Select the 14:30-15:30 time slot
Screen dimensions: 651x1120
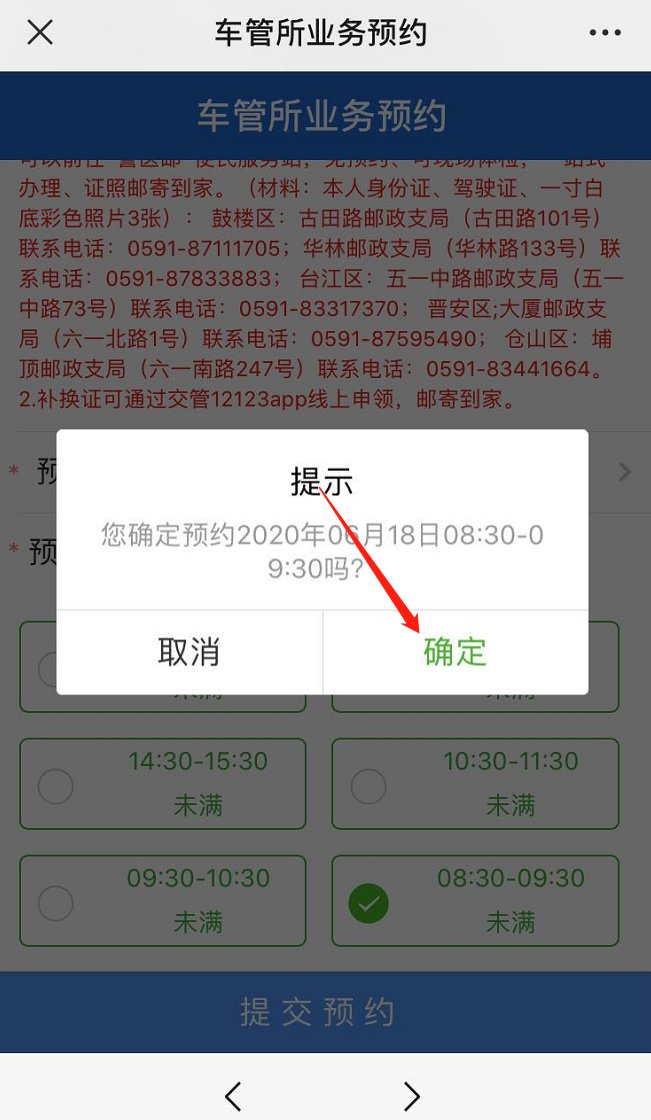tap(163, 783)
